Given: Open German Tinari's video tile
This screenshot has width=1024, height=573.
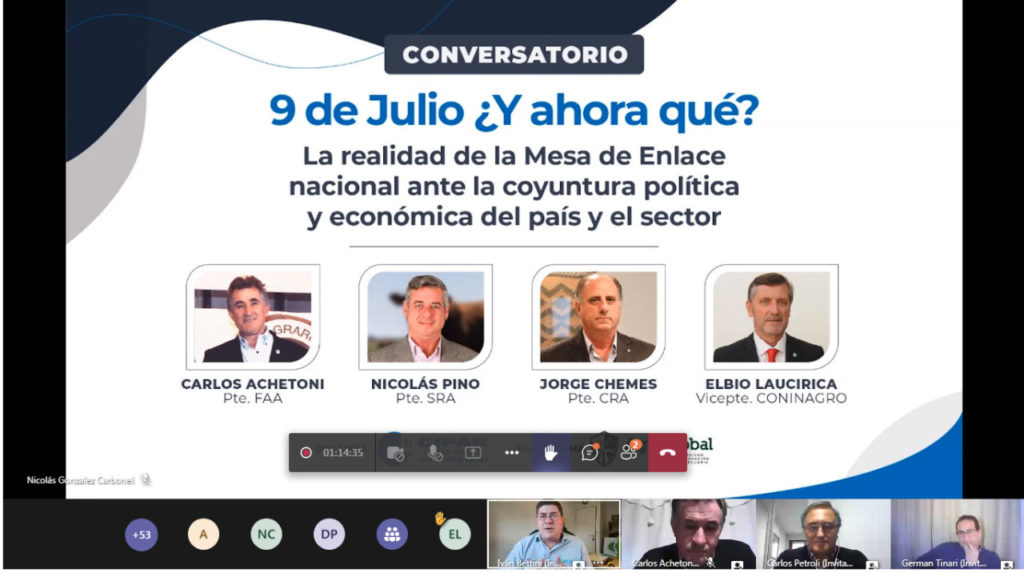Looking at the screenshot, I should (956, 534).
